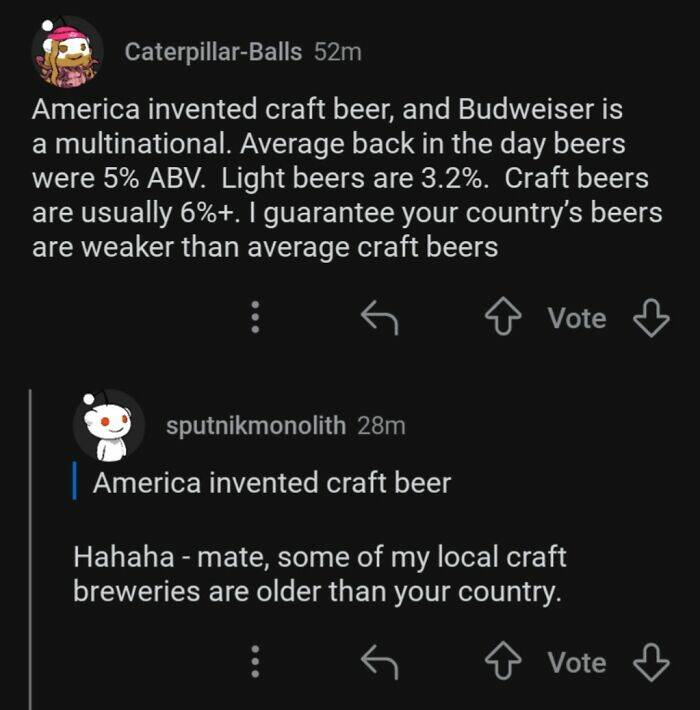700x710 pixels.
Task: Reply to Caterpillar-Balls' comment
Action: [x=379, y=318]
